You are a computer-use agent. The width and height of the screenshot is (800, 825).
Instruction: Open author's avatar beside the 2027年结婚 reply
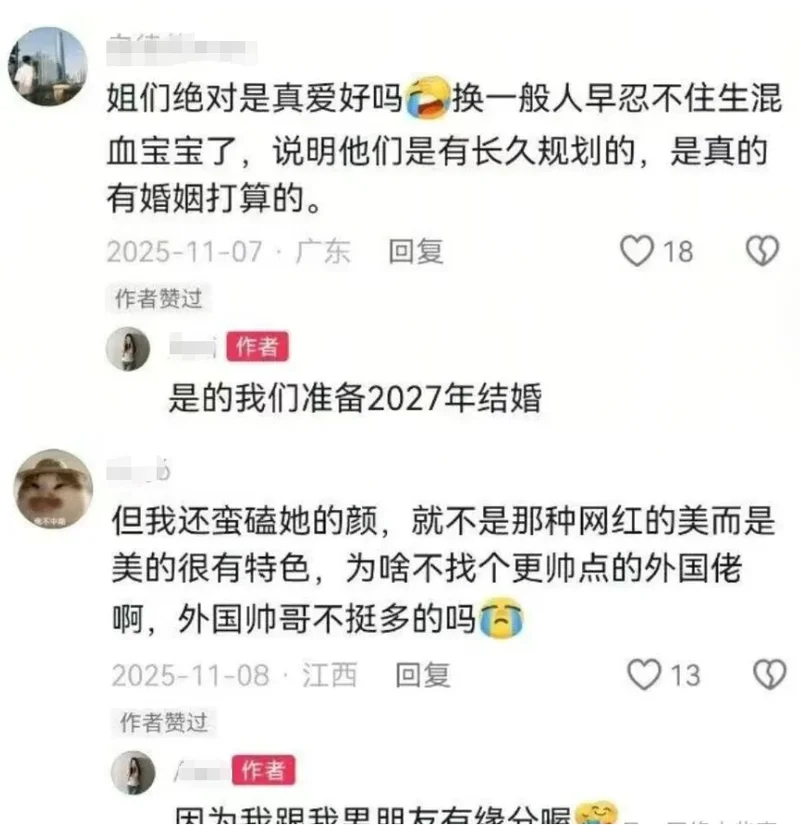tap(130, 349)
